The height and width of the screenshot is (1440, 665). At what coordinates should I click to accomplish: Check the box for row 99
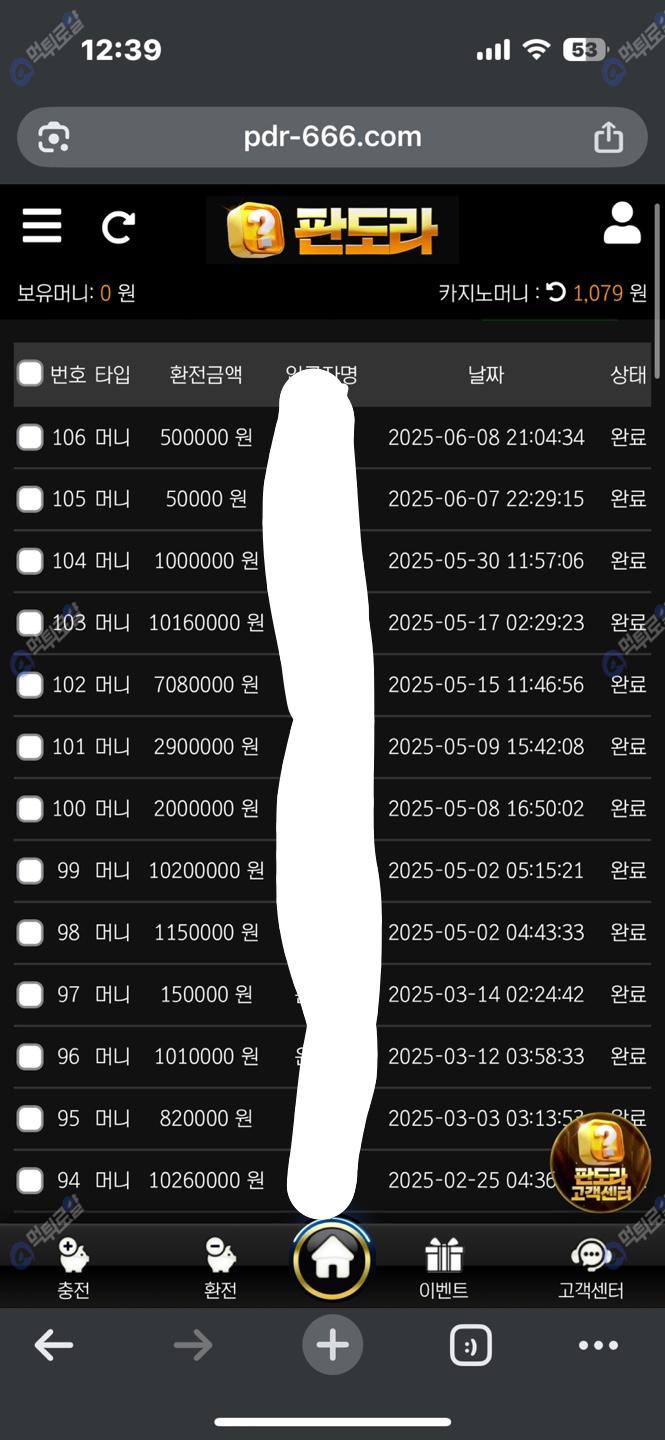(x=30, y=871)
